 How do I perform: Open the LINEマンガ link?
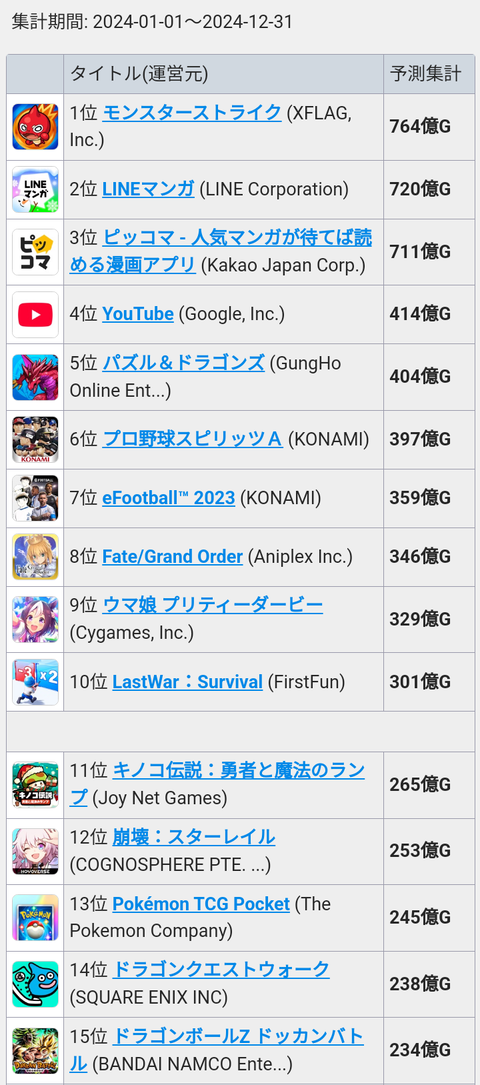(148, 189)
